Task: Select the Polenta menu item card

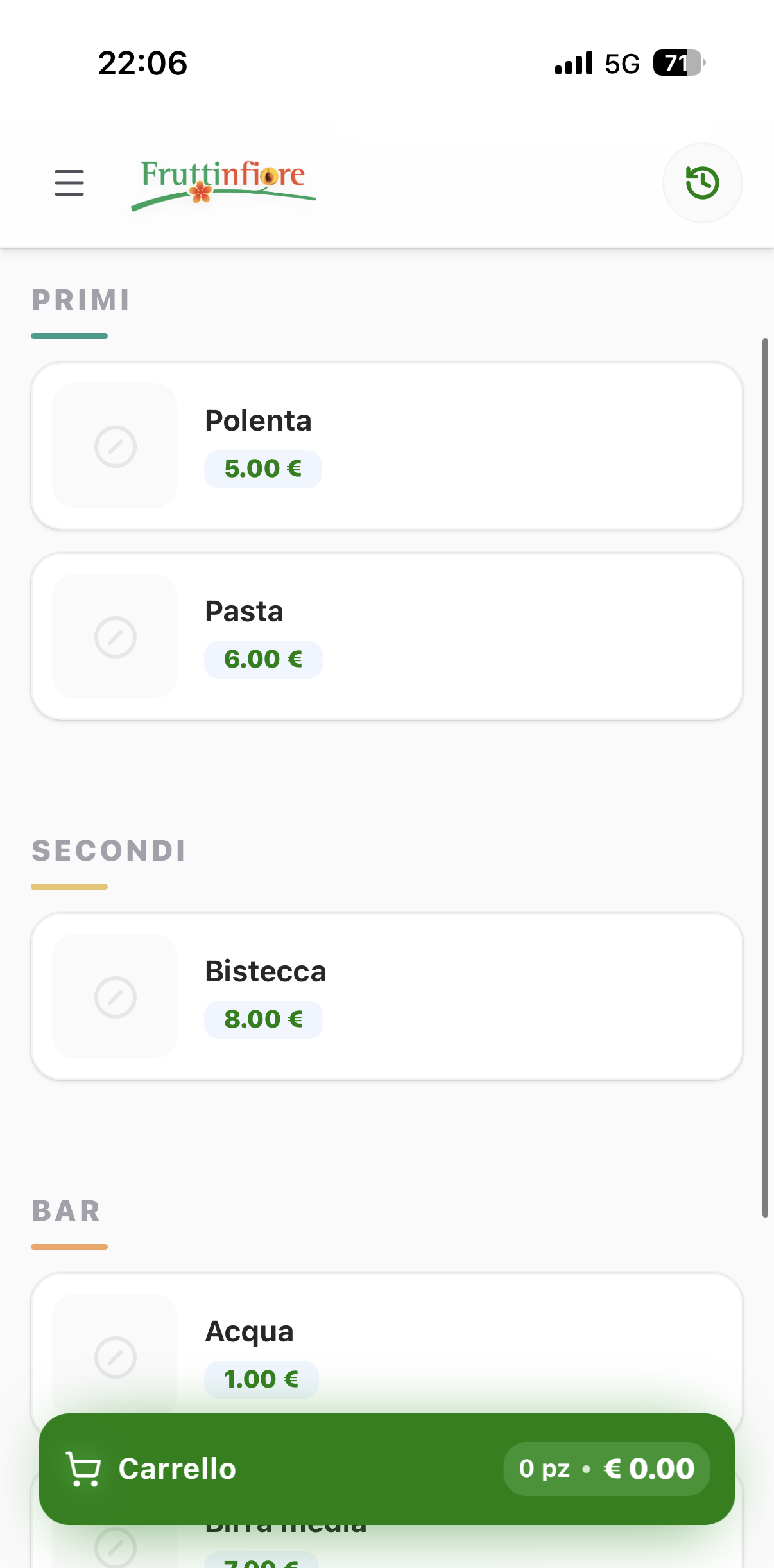Action: (x=387, y=445)
